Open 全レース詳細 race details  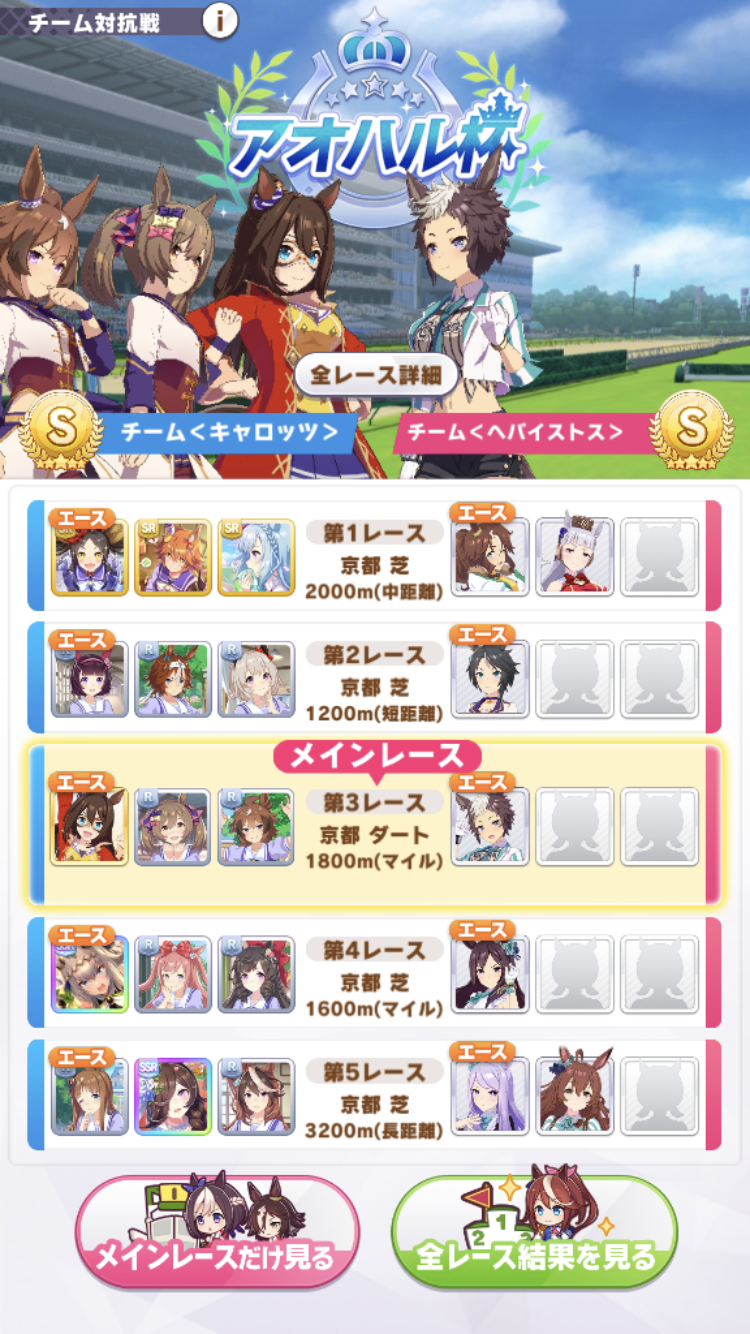click(x=375, y=376)
